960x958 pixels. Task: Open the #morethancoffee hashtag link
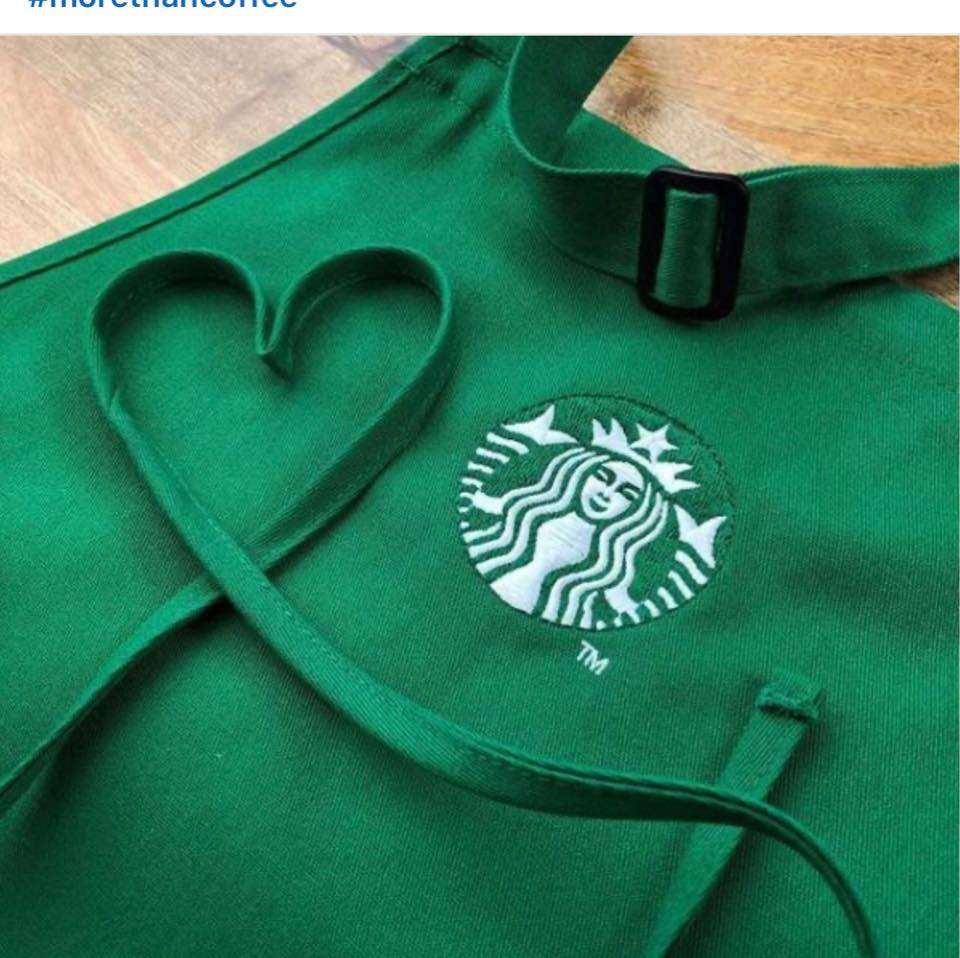click(x=162, y=4)
